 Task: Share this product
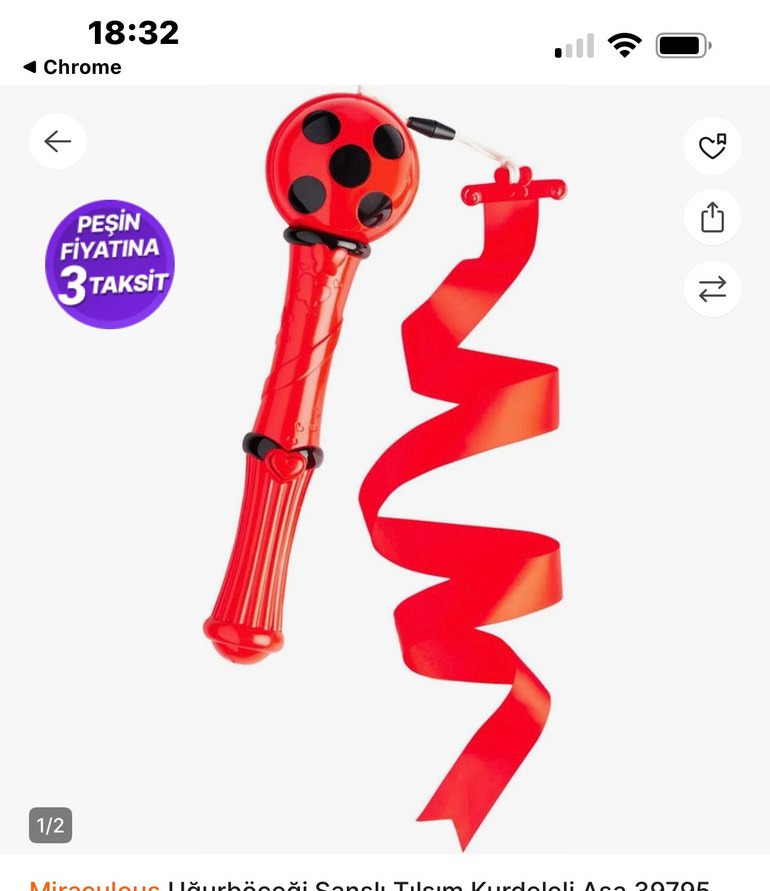coord(712,218)
